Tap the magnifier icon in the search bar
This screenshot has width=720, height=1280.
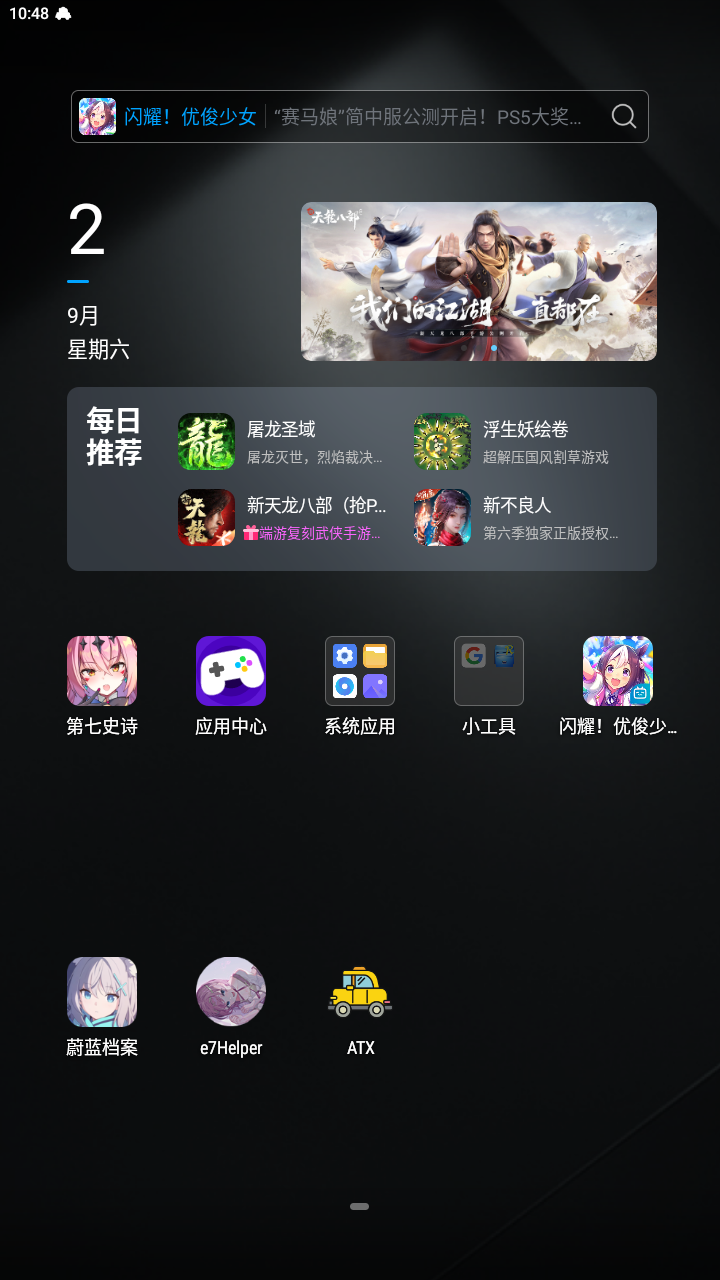(x=624, y=116)
